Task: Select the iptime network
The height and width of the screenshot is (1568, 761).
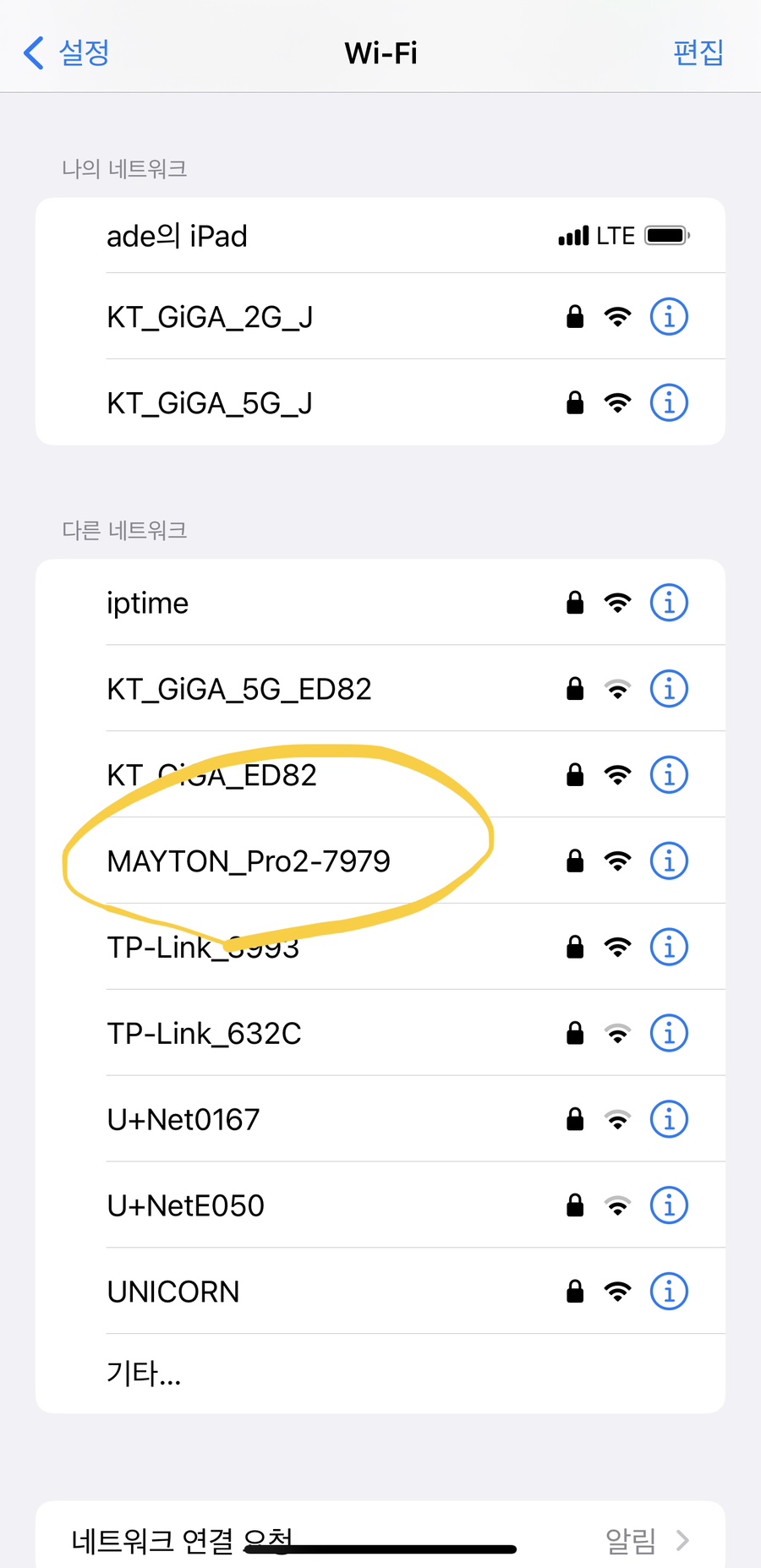Action: pyautogui.click(x=380, y=603)
